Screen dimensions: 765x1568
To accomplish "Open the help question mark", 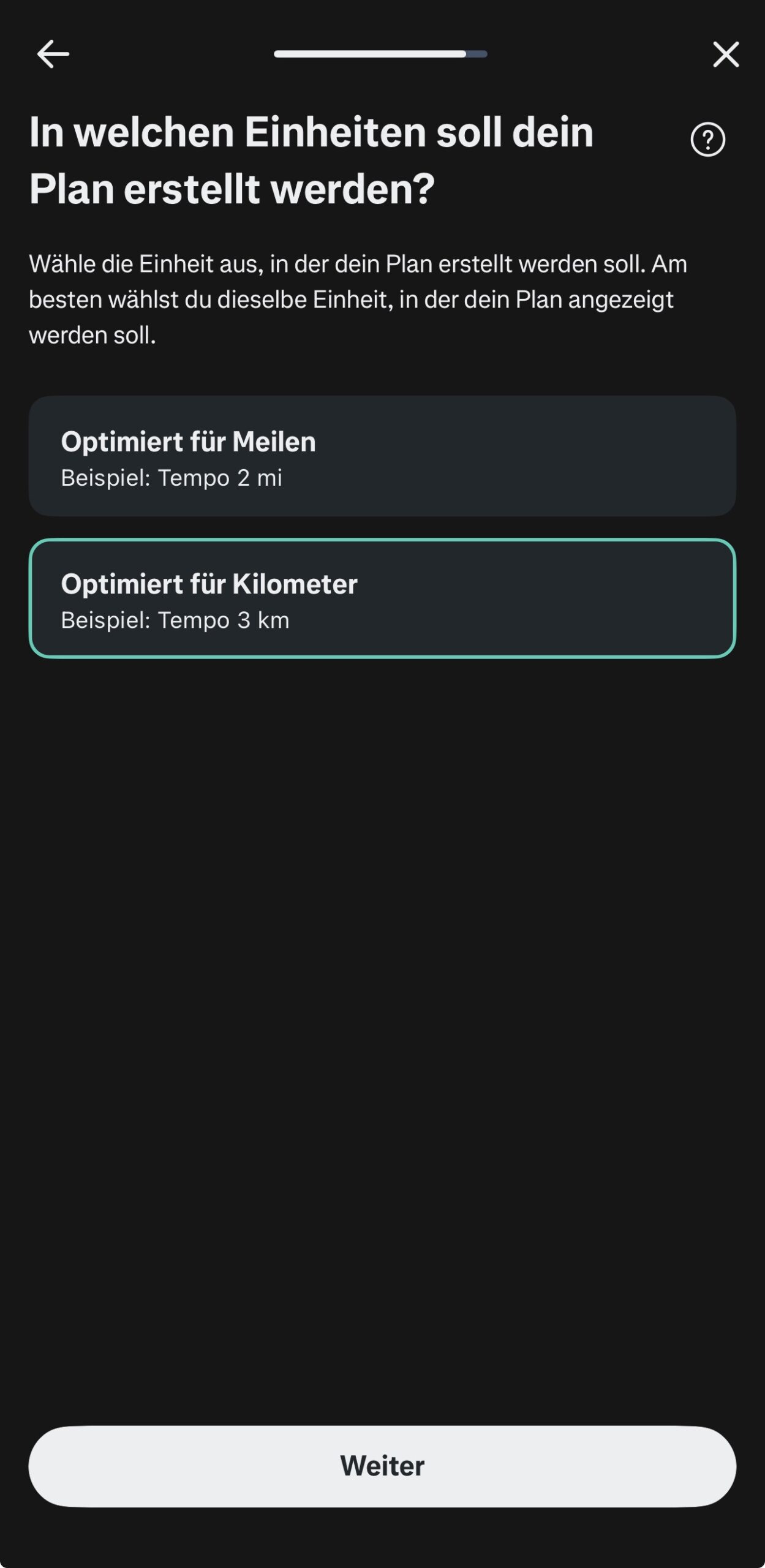I will point(707,140).
